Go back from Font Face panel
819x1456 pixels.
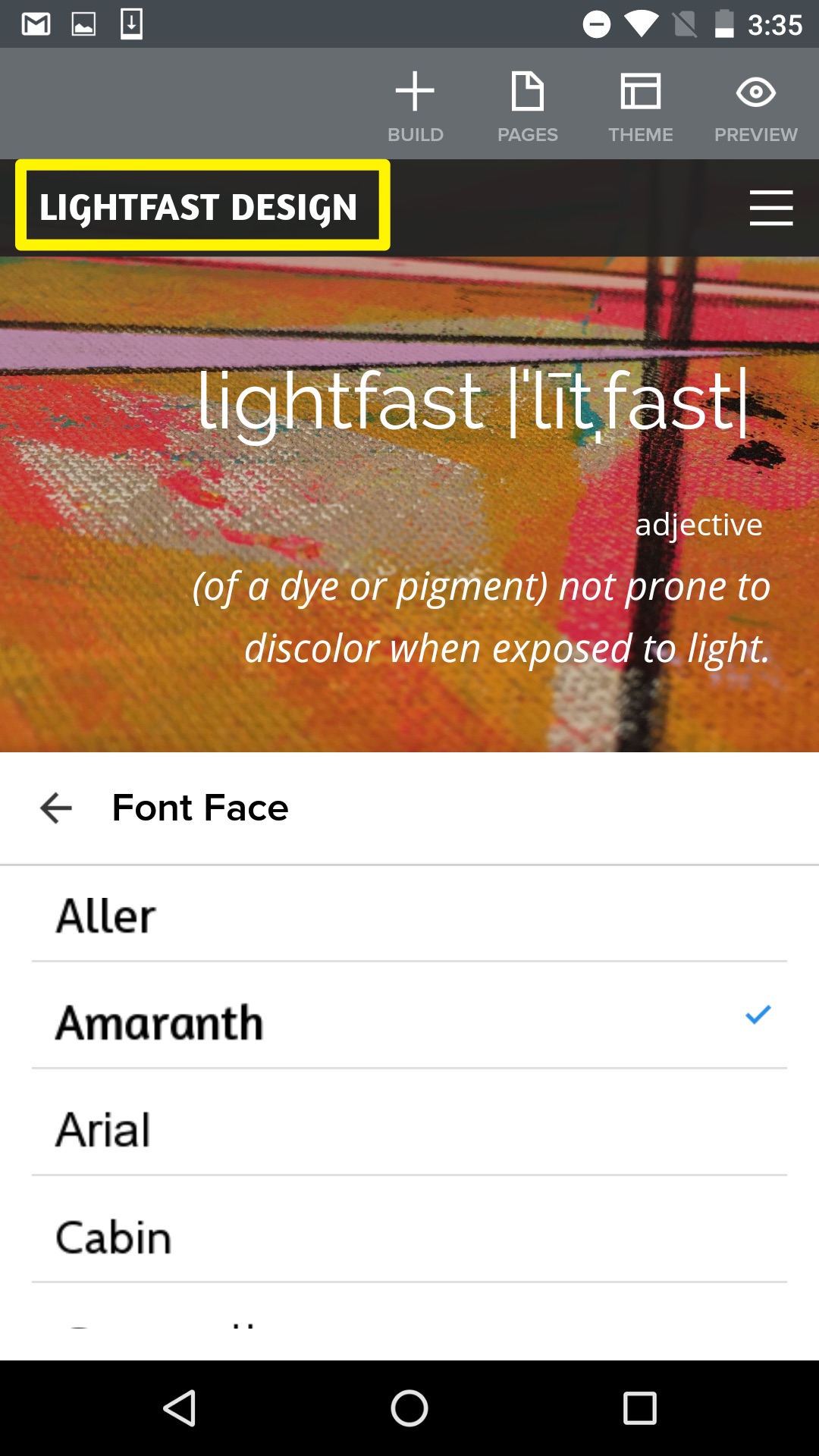coord(56,808)
